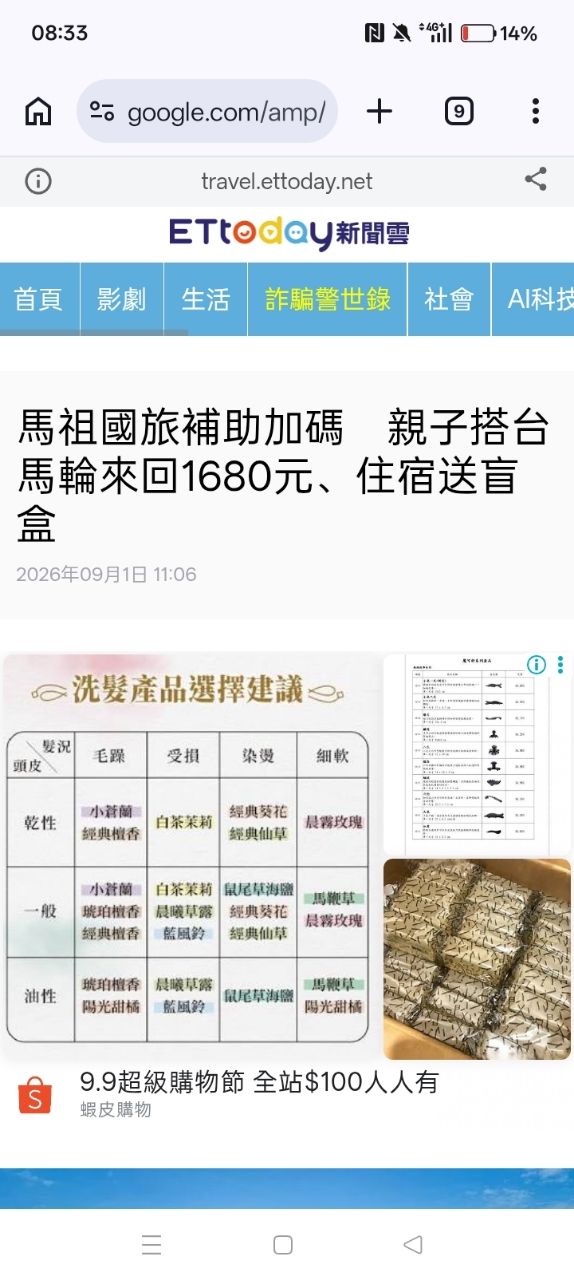
Task: Switch to the 首頁 tab
Action: (x=39, y=299)
